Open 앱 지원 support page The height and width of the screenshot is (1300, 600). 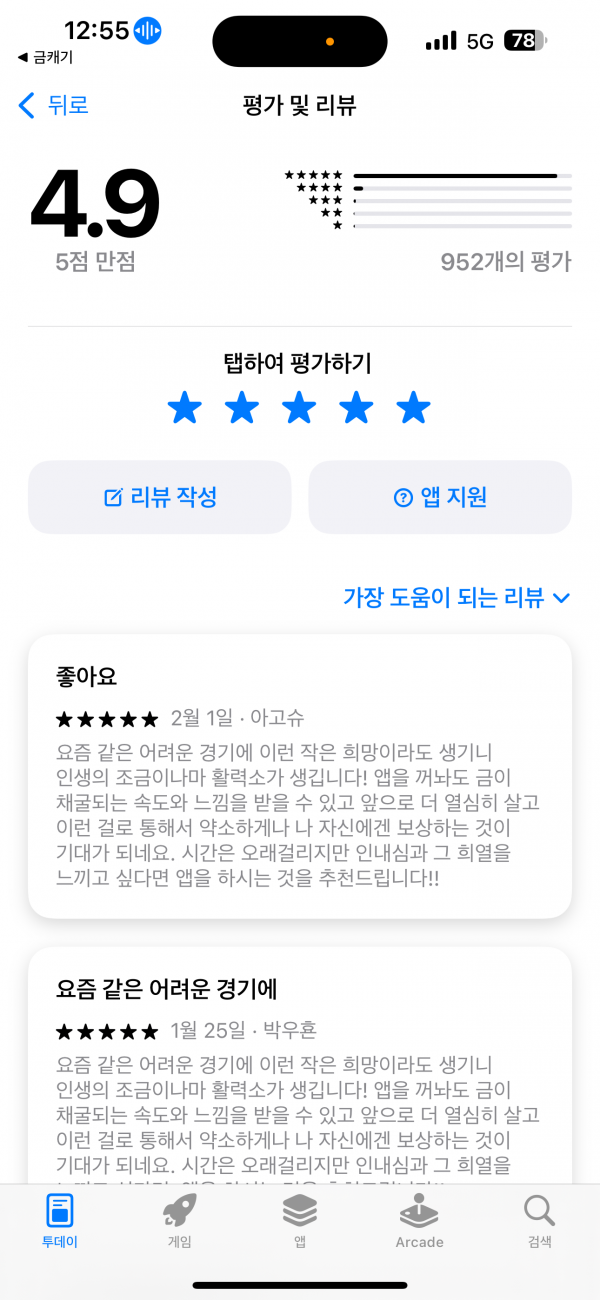point(440,497)
